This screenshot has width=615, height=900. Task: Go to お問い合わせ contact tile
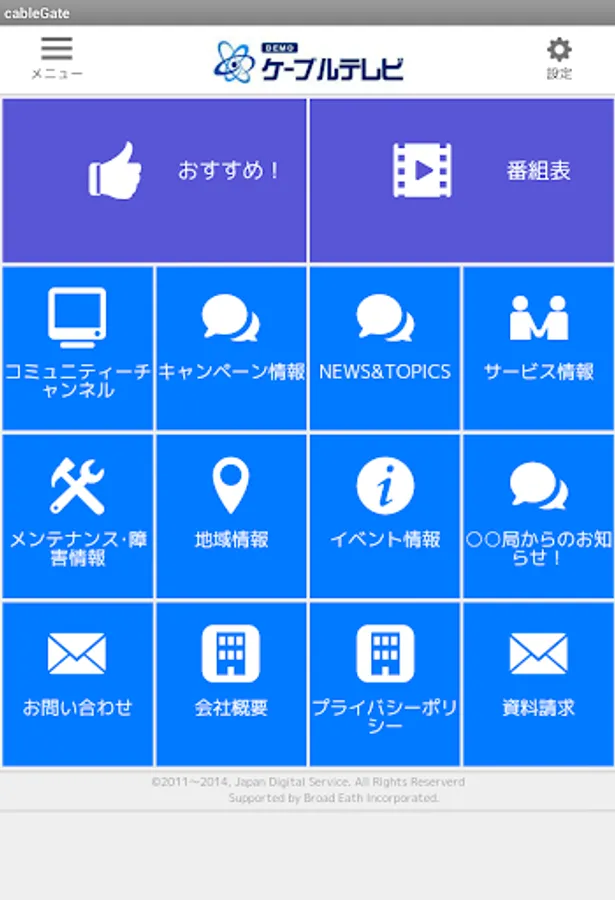(x=78, y=683)
